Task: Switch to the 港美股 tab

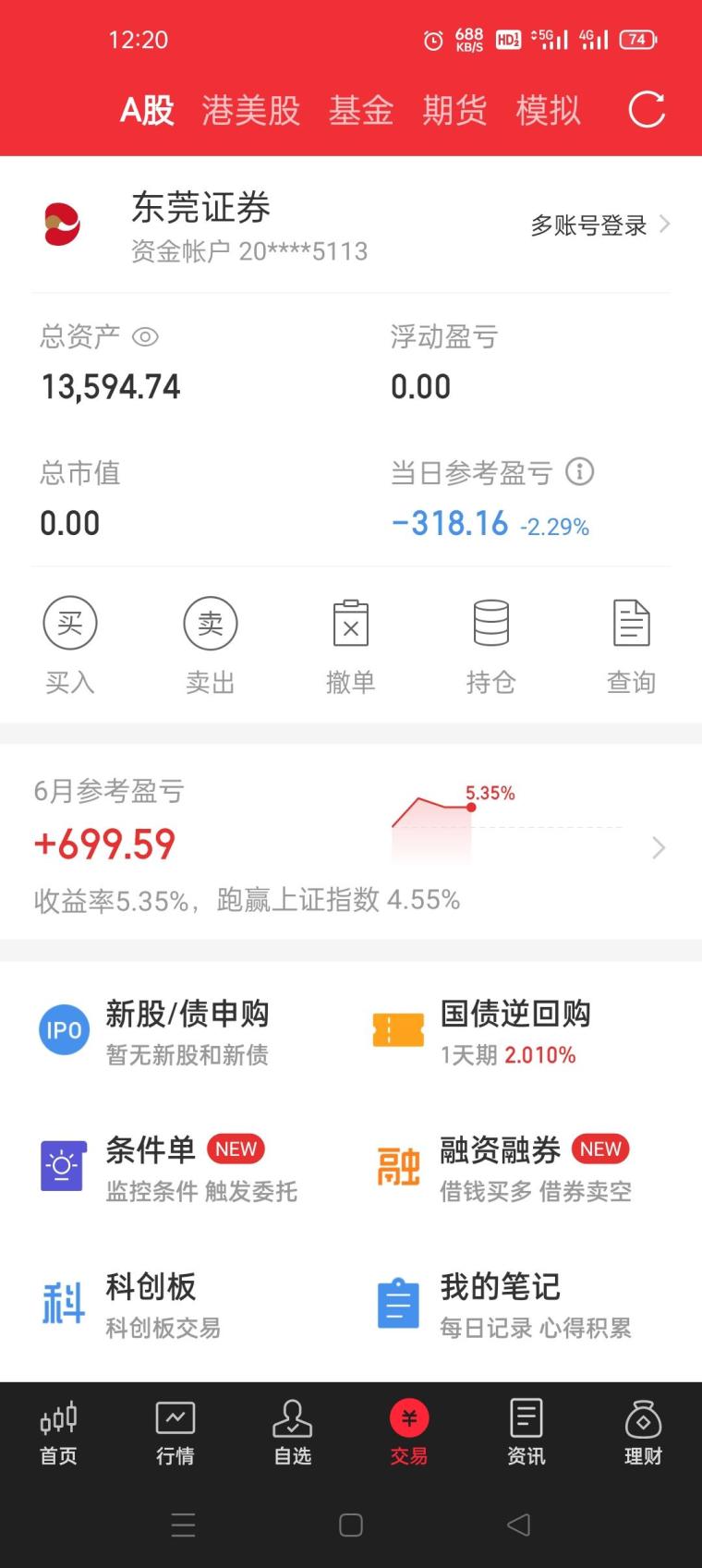Action: (x=251, y=111)
